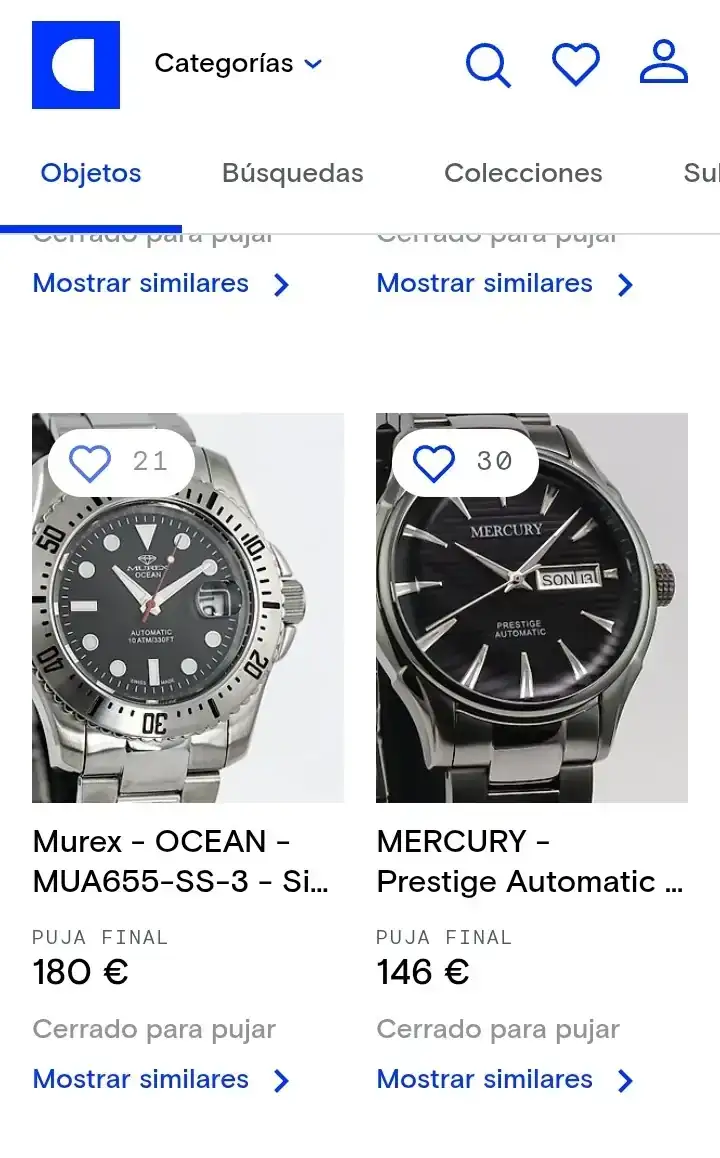Like the MERCURY Prestige watch
The height and width of the screenshot is (1158, 720).
[434, 463]
